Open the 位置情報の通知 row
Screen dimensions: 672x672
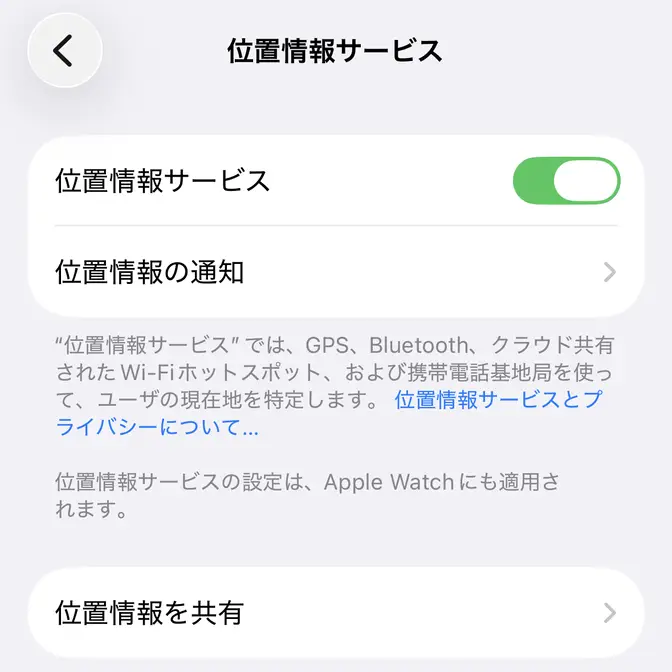(x=336, y=271)
